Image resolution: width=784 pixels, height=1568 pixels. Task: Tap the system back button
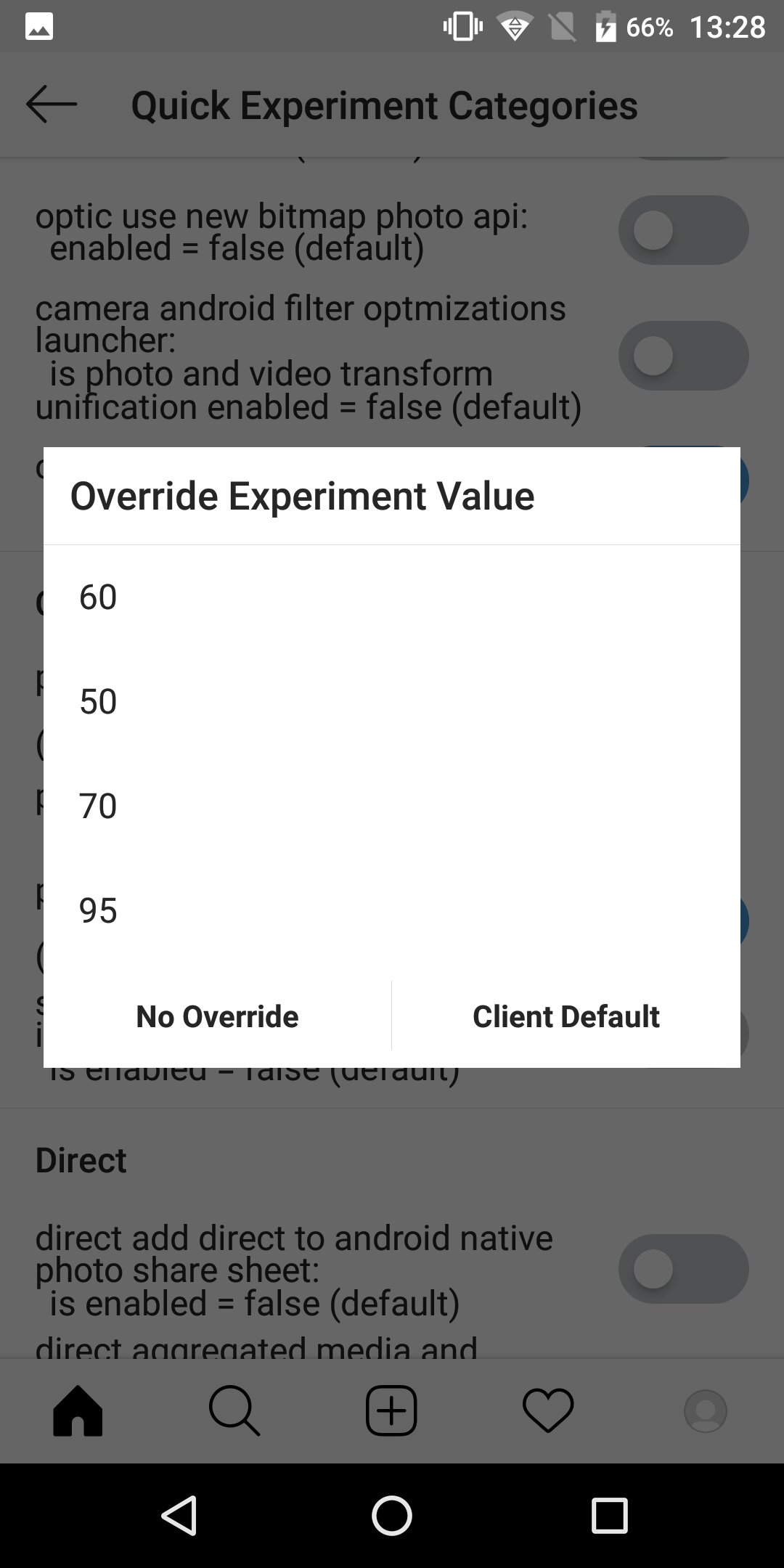point(179,1516)
